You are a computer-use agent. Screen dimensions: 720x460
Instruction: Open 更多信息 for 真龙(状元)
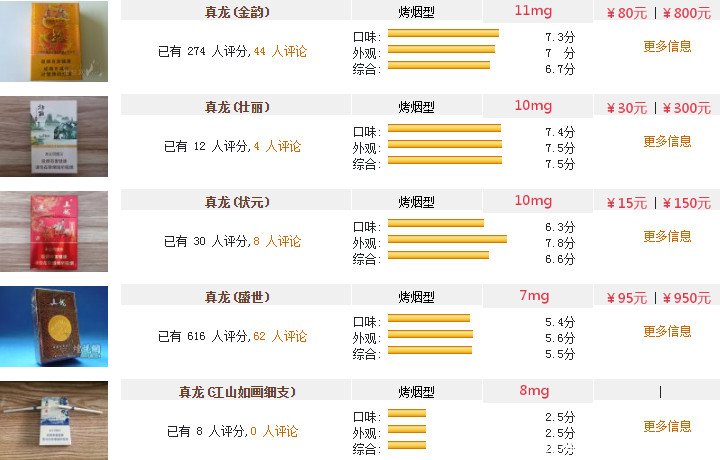tap(667, 236)
